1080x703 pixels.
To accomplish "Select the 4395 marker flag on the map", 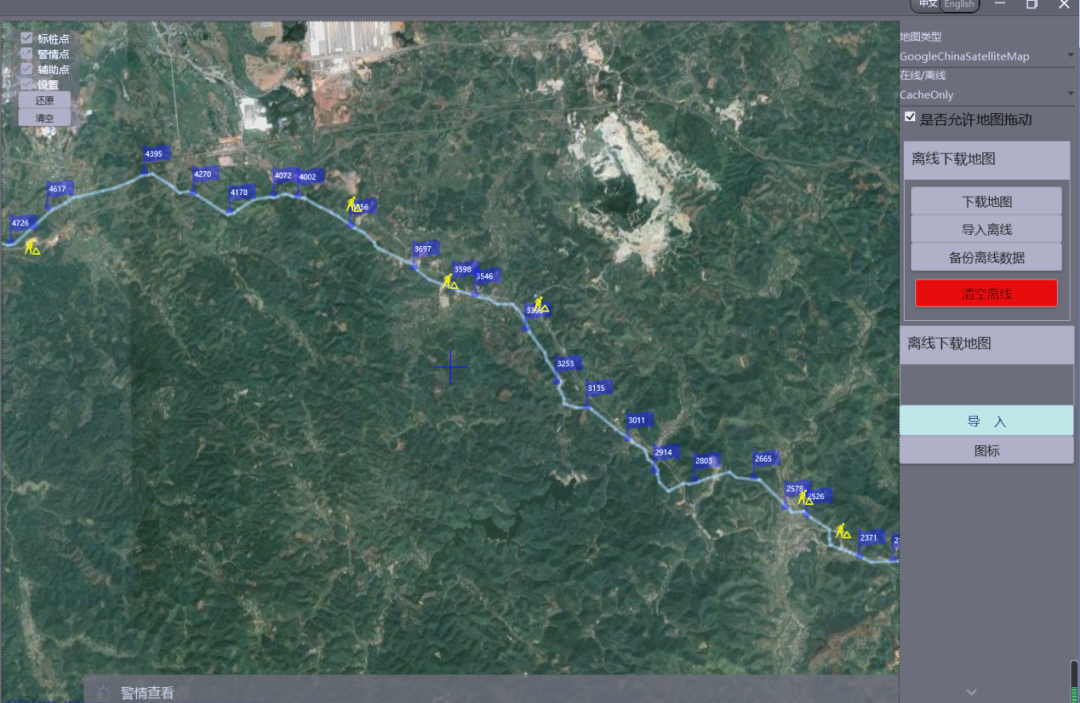I will click(154, 155).
